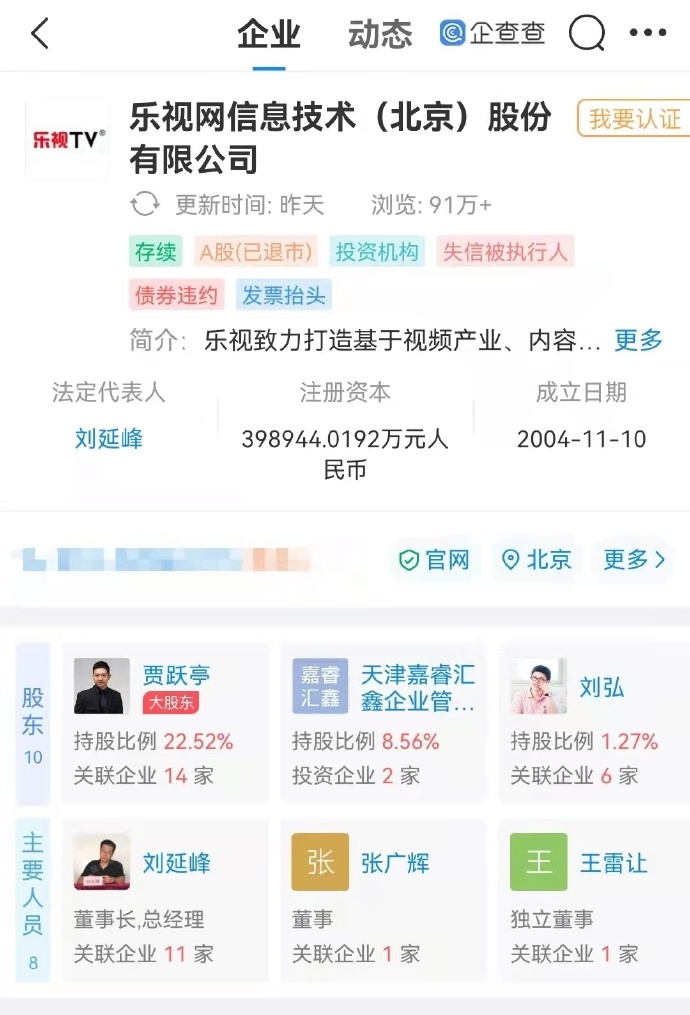Select the 企业 tab
690x1015 pixels.
(x=268, y=34)
